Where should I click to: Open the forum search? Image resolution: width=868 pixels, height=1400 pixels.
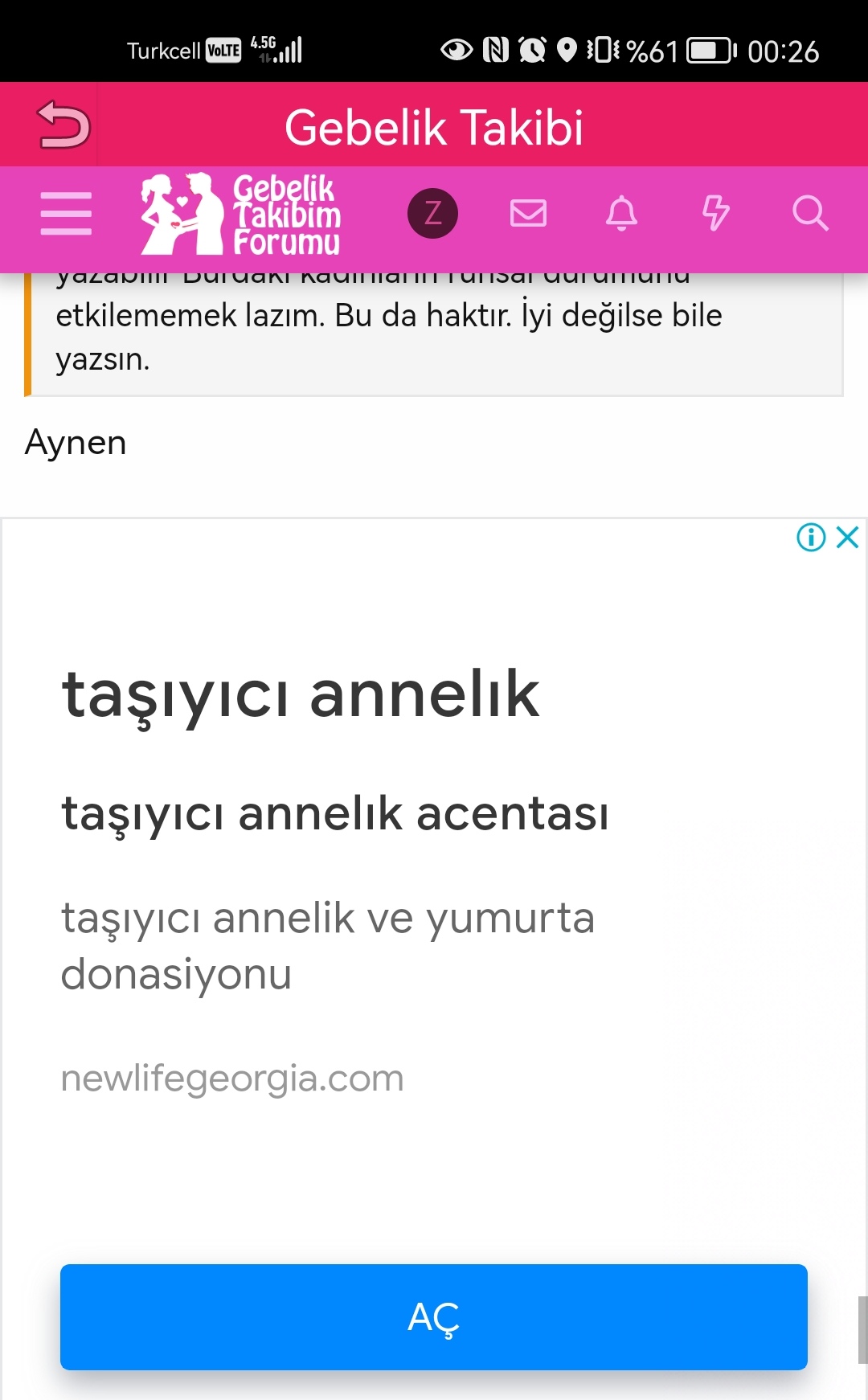(809, 214)
